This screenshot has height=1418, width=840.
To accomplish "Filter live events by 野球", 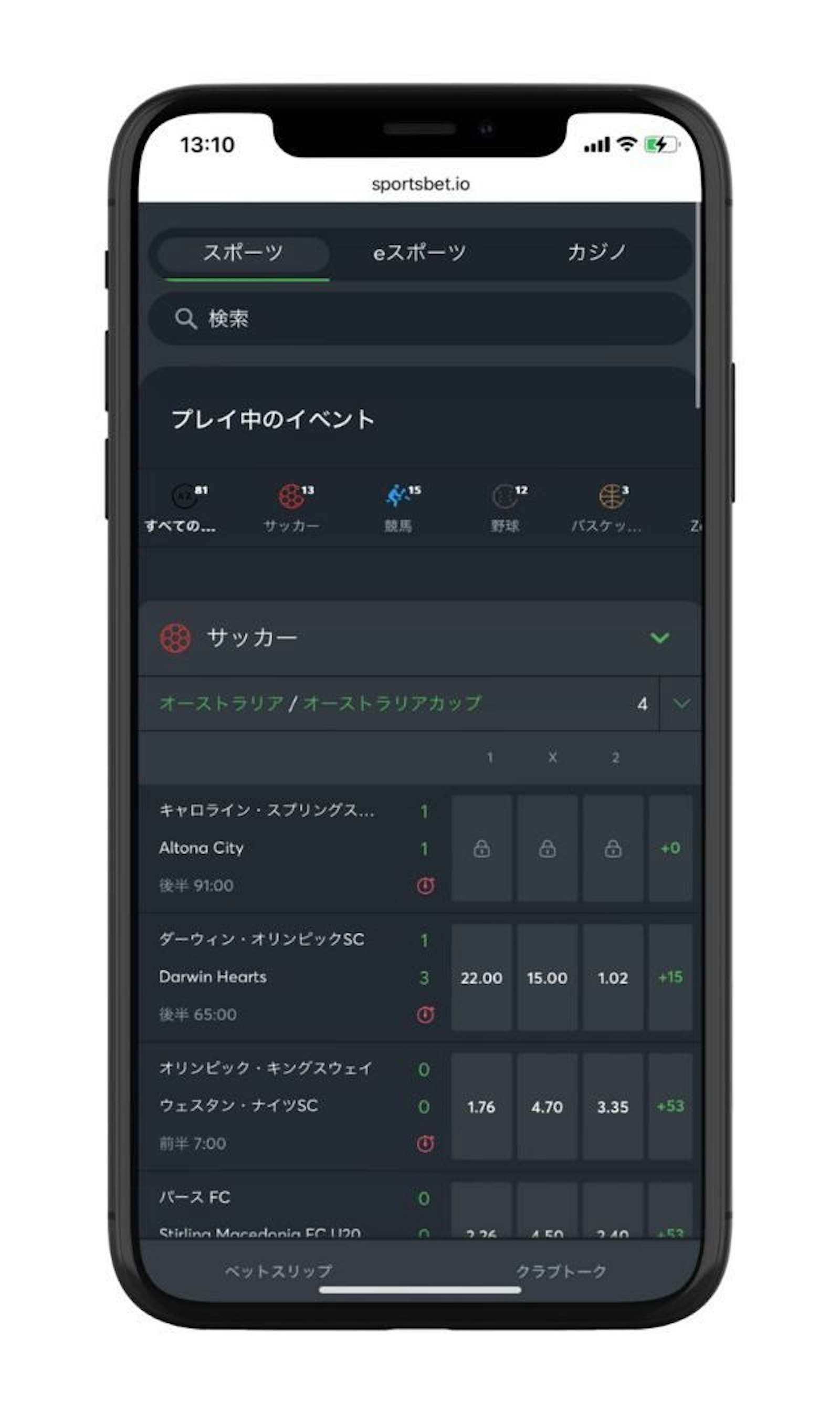I will (x=506, y=508).
